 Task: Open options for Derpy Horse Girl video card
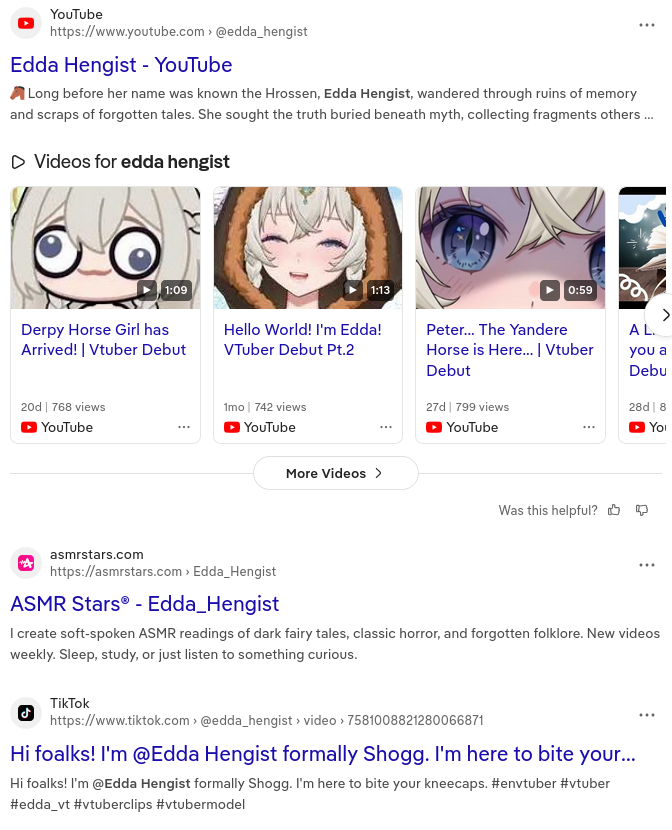[184, 427]
